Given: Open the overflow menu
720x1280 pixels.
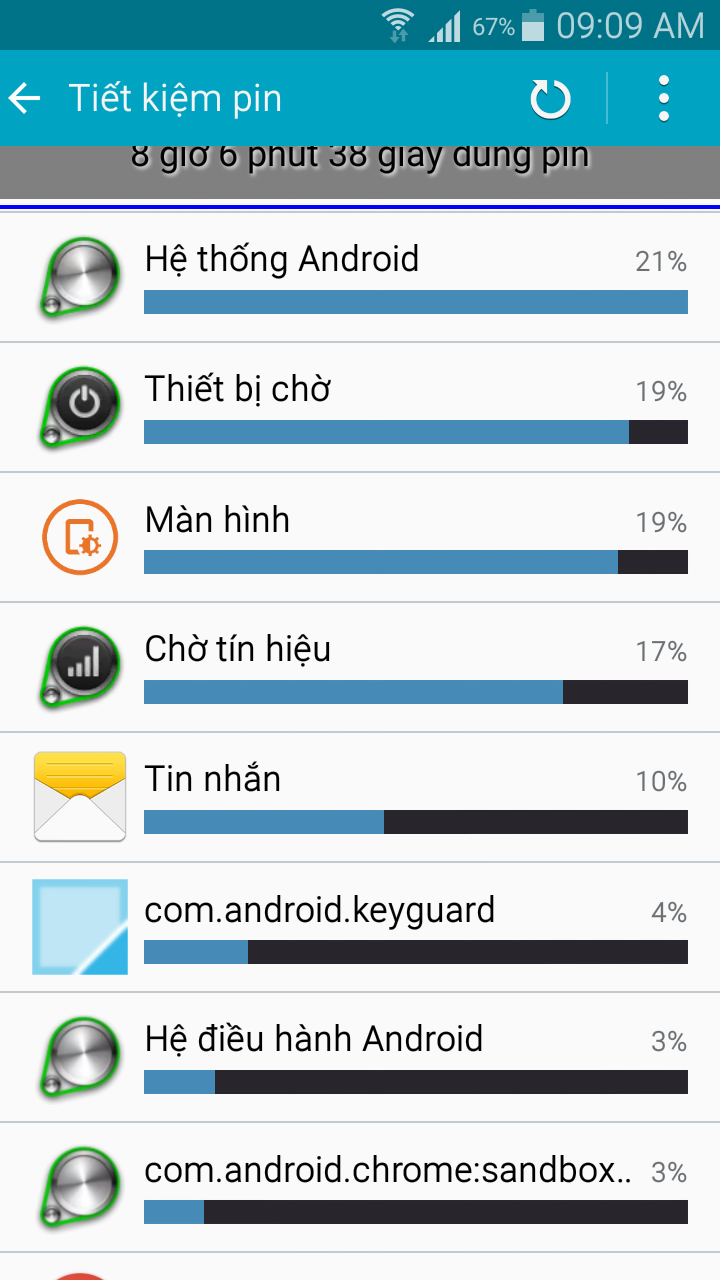Looking at the screenshot, I should (664, 98).
